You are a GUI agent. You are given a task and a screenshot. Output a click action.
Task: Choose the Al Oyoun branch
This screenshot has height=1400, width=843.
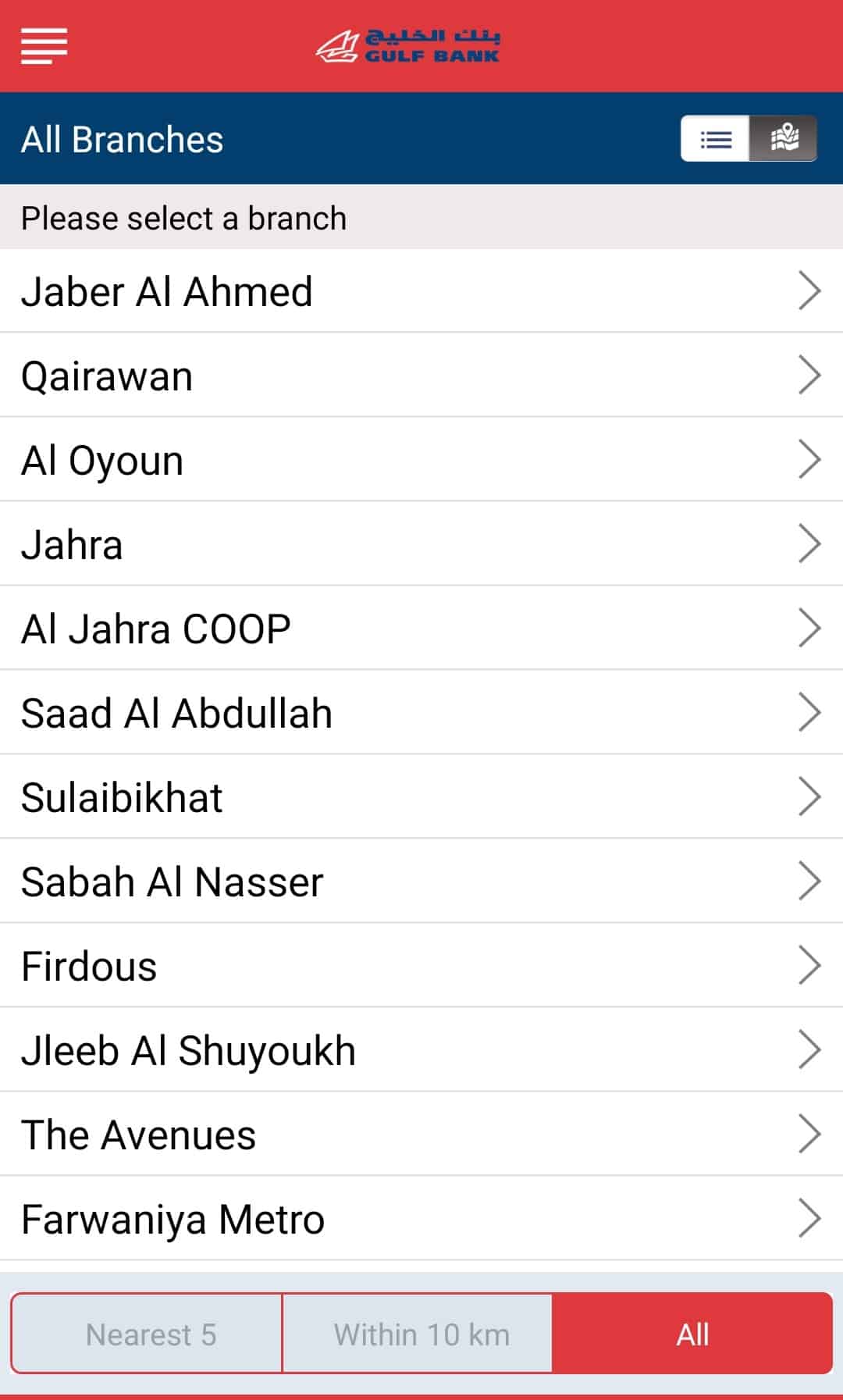(421, 460)
